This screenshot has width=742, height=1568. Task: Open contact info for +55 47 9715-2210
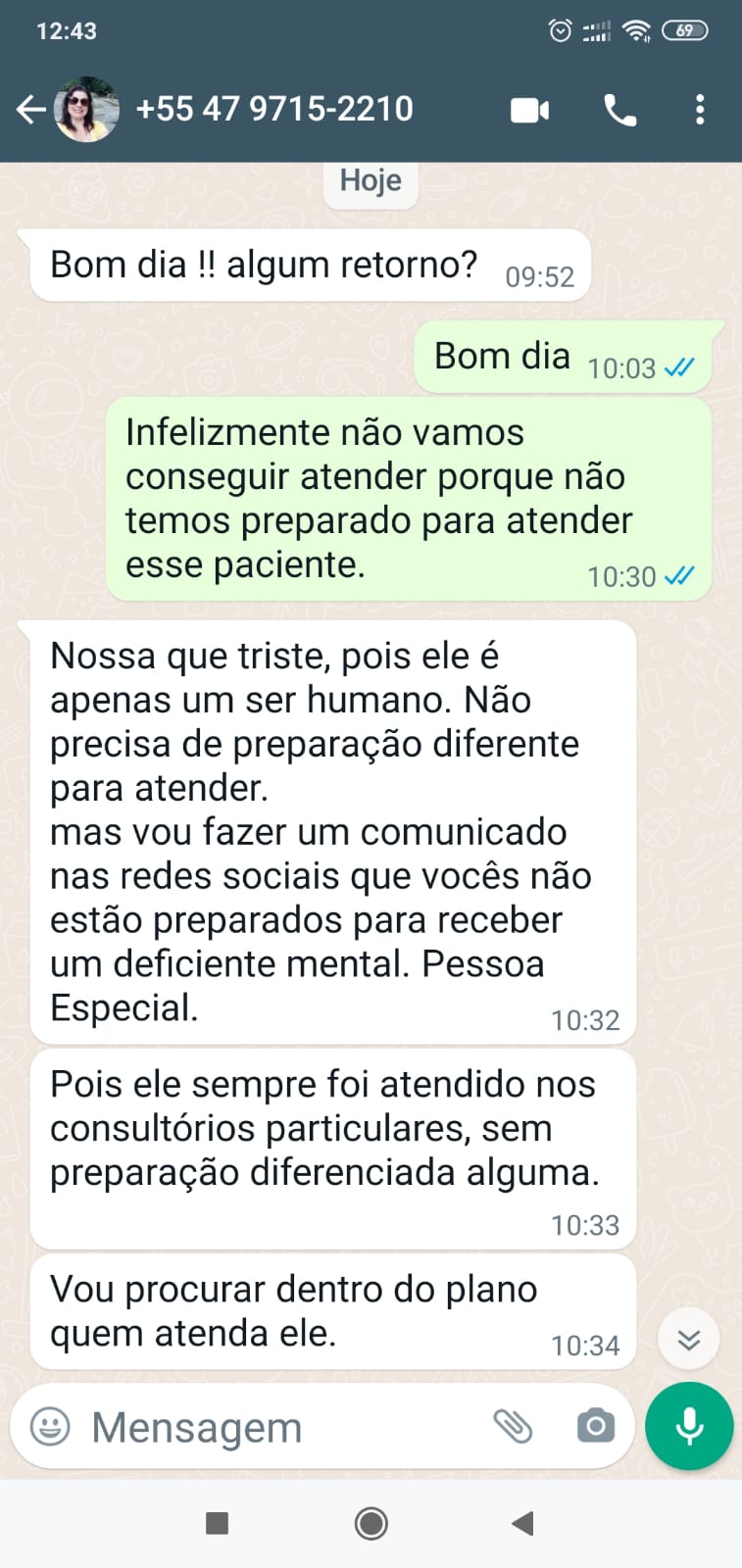point(274,109)
